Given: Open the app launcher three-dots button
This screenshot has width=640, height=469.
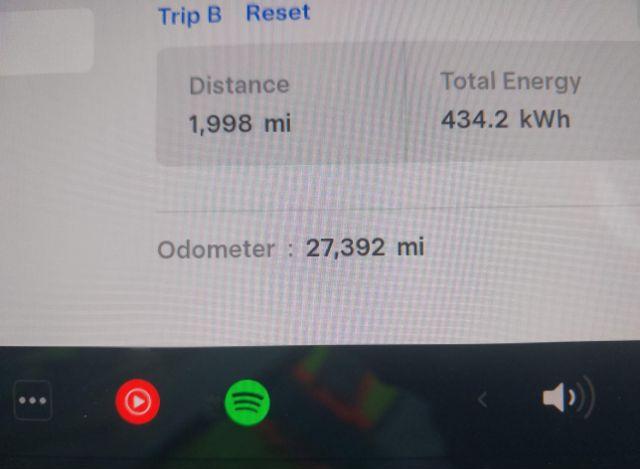Looking at the screenshot, I should (33, 402).
